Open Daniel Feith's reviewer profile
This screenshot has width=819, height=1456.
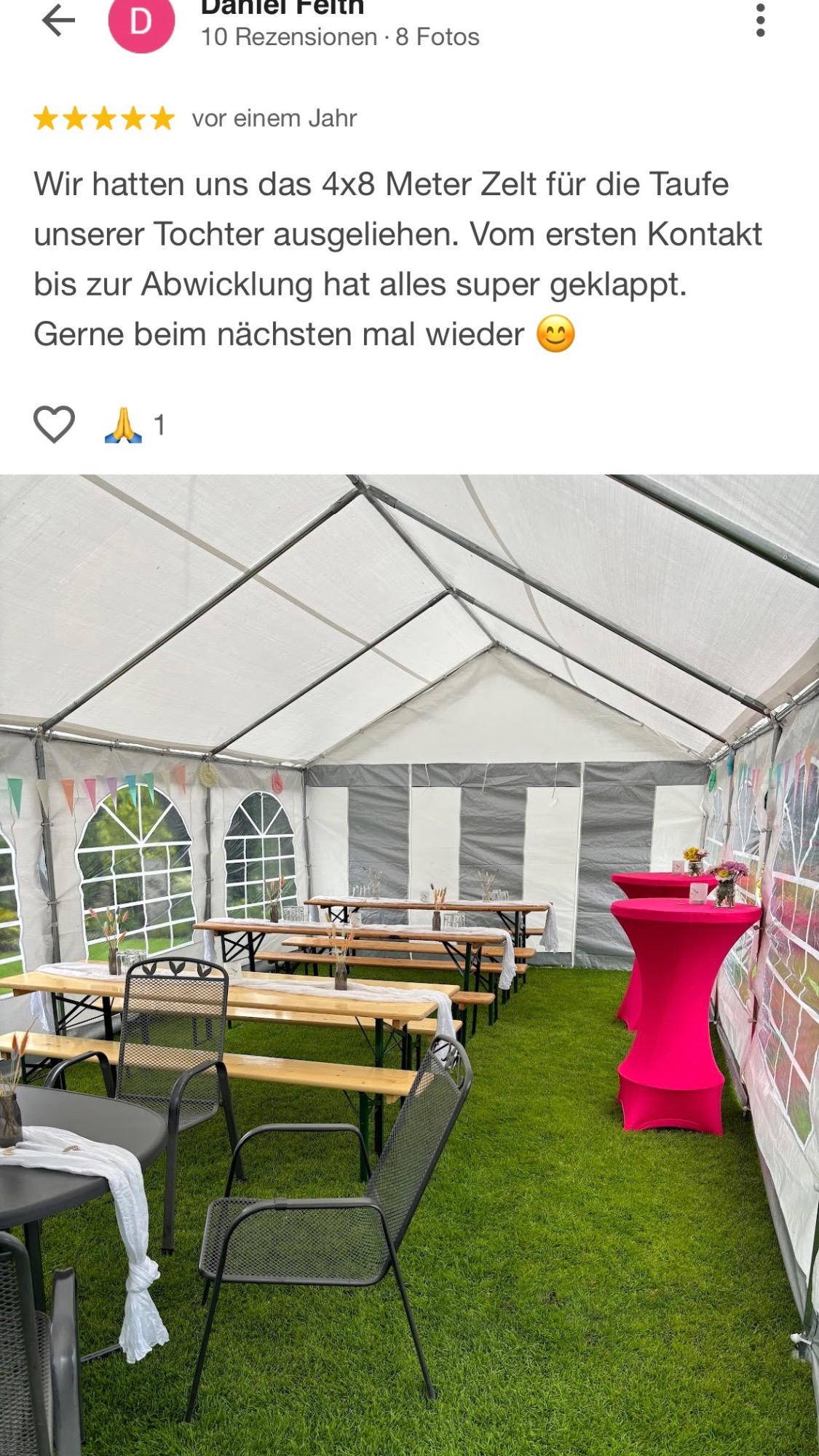coord(282,10)
